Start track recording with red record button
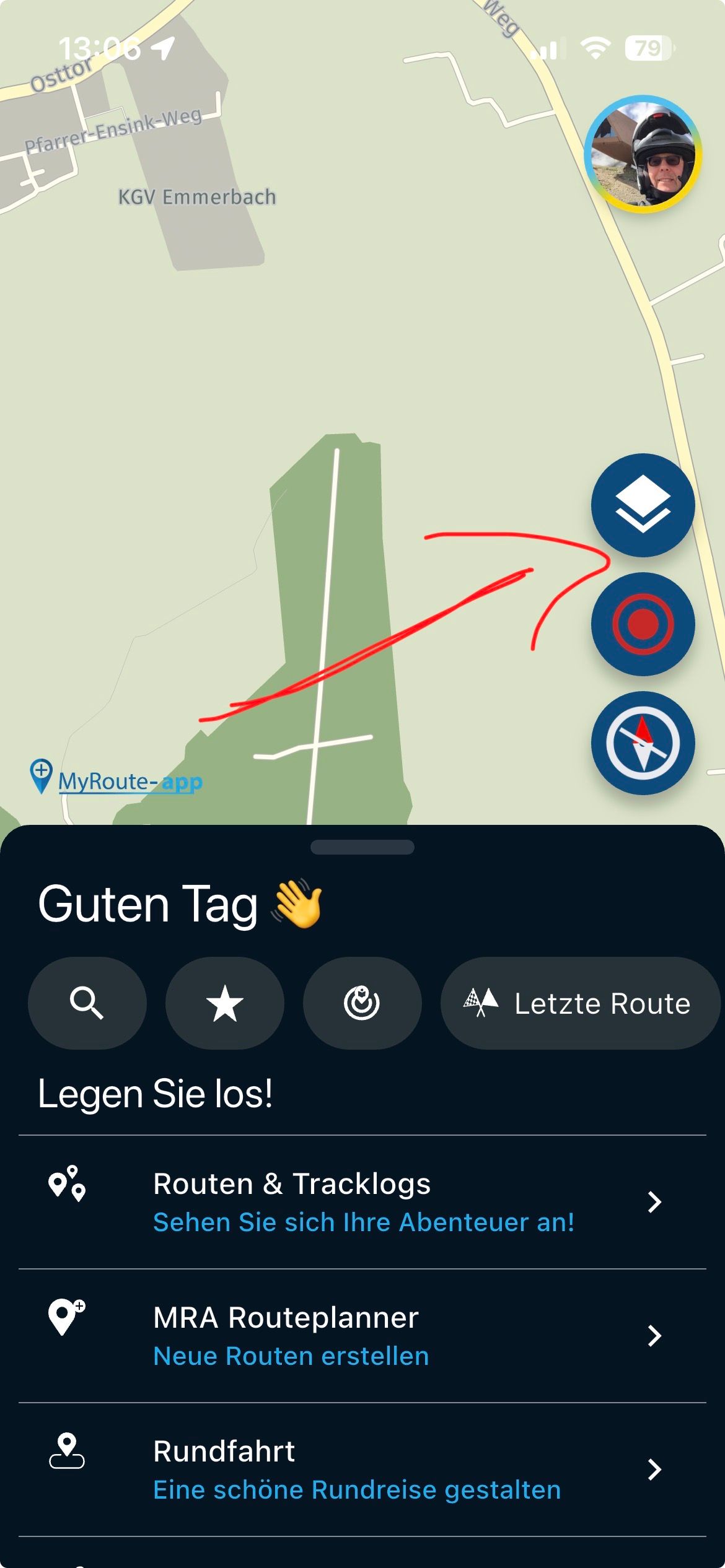This screenshot has width=725, height=1568. pos(643,624)
